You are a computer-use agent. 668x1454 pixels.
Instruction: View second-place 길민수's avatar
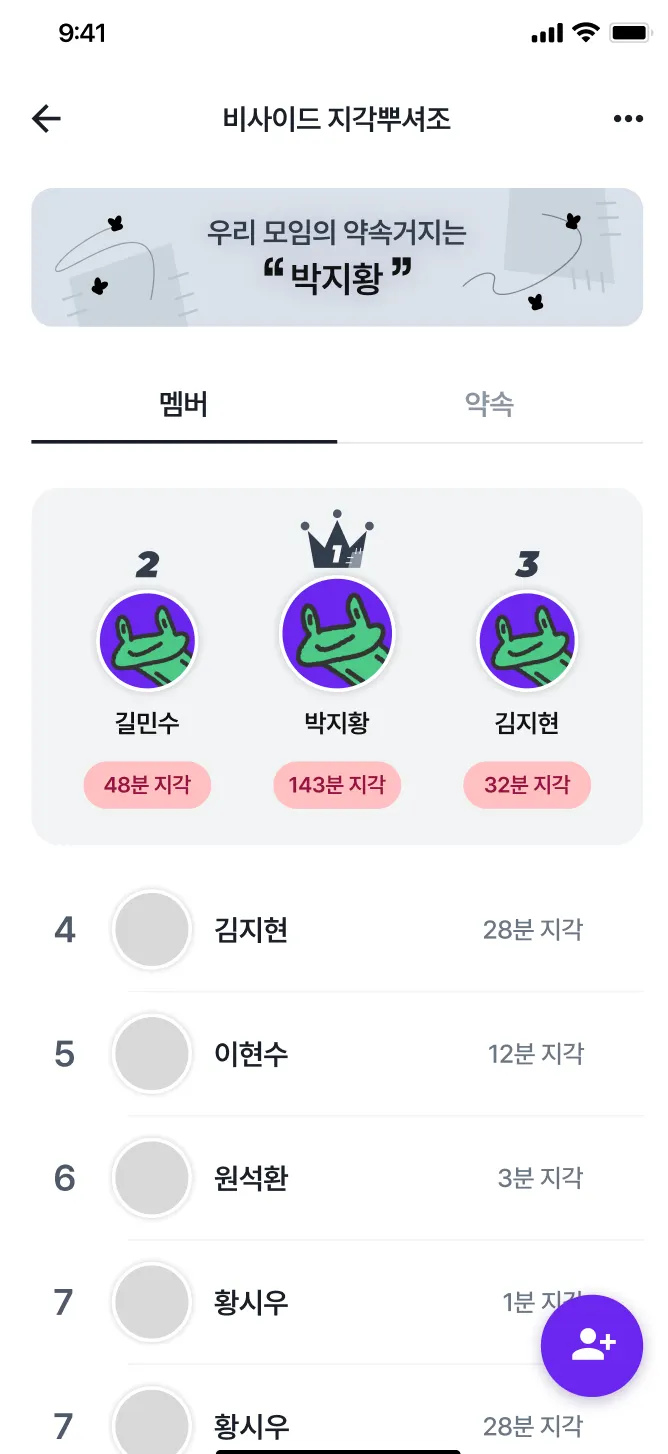(x=147, y=641)
